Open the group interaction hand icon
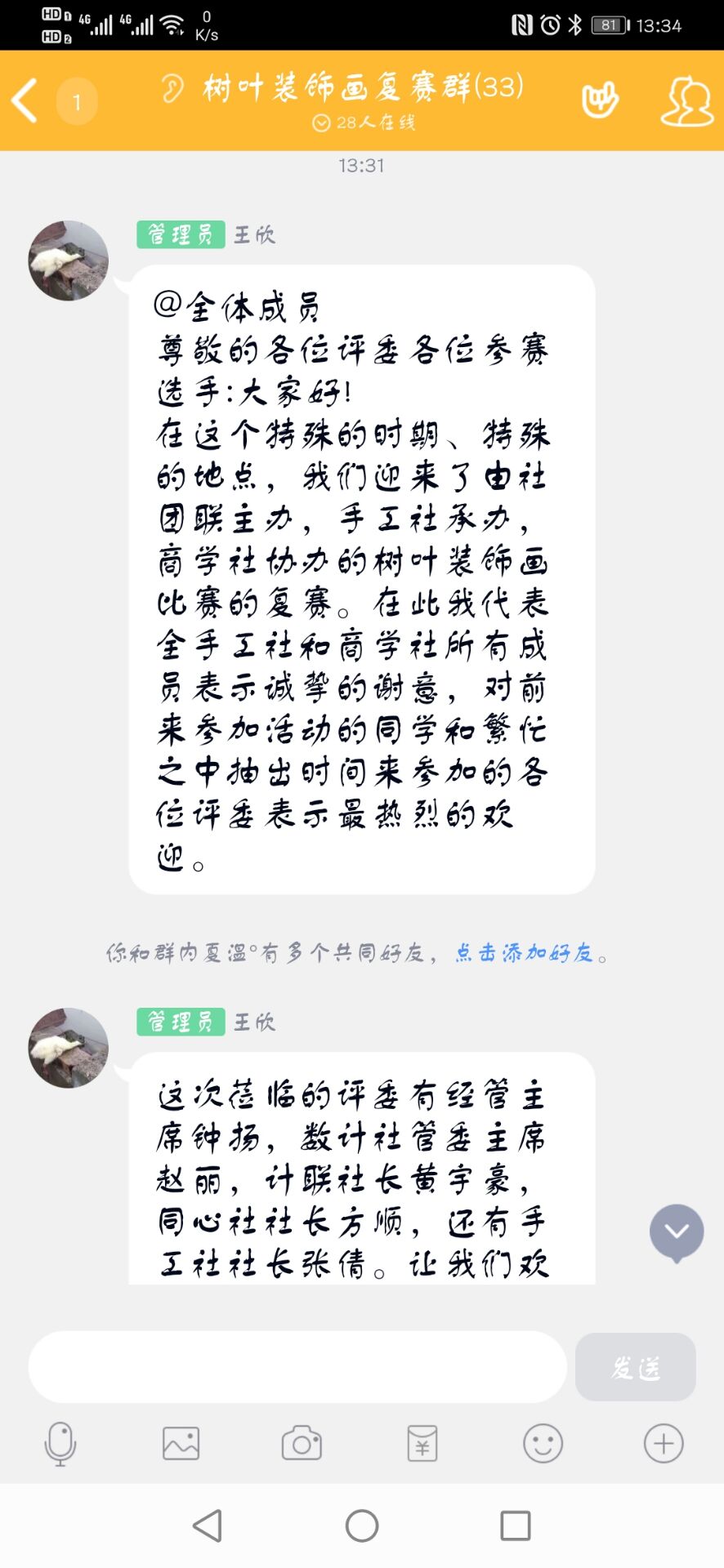 coord(599,100)
